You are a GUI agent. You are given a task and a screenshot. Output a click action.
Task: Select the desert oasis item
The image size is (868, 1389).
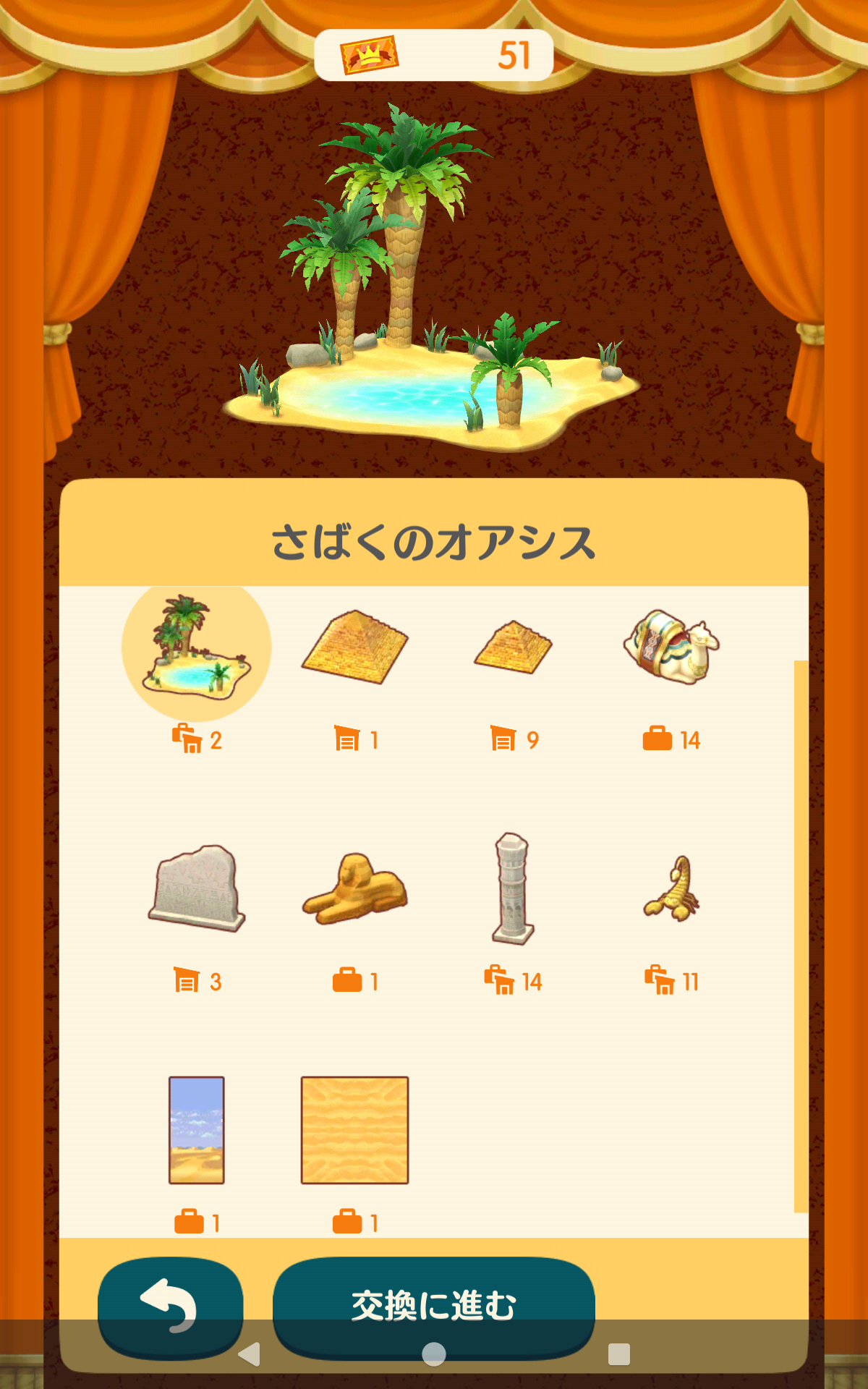pos(197,646)
